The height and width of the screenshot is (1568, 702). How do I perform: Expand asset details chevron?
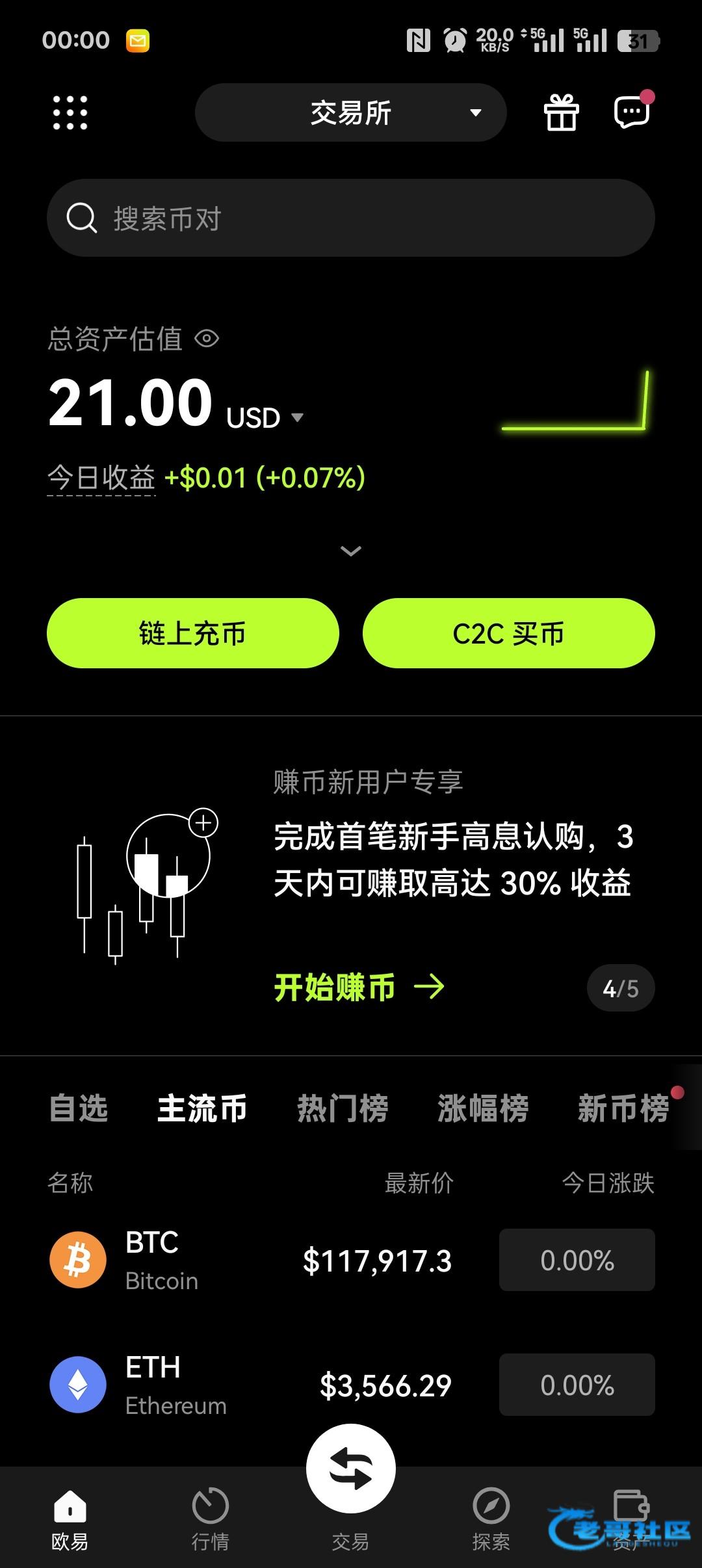click(351, 551)
